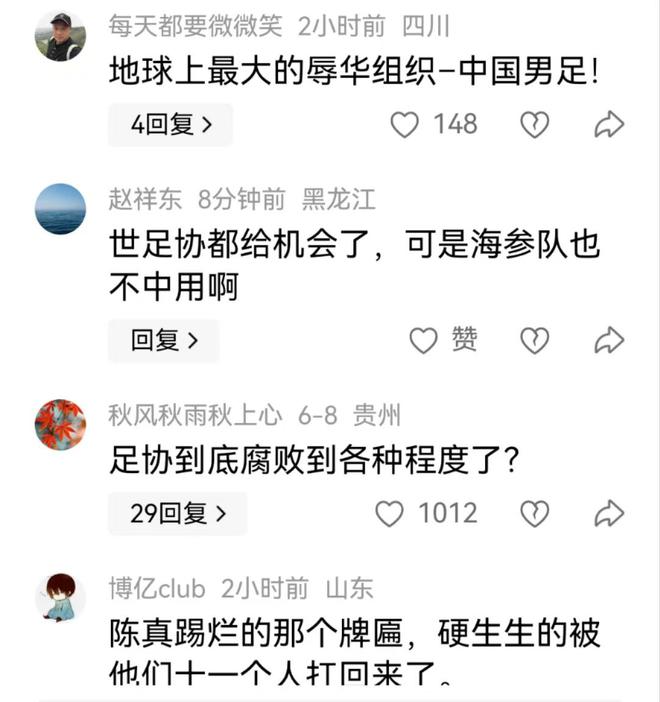This screenshot has width=660, height=702.
Task: Dislike 秋风秋雨秋上心's comment
Action: [x=535, y=514]
